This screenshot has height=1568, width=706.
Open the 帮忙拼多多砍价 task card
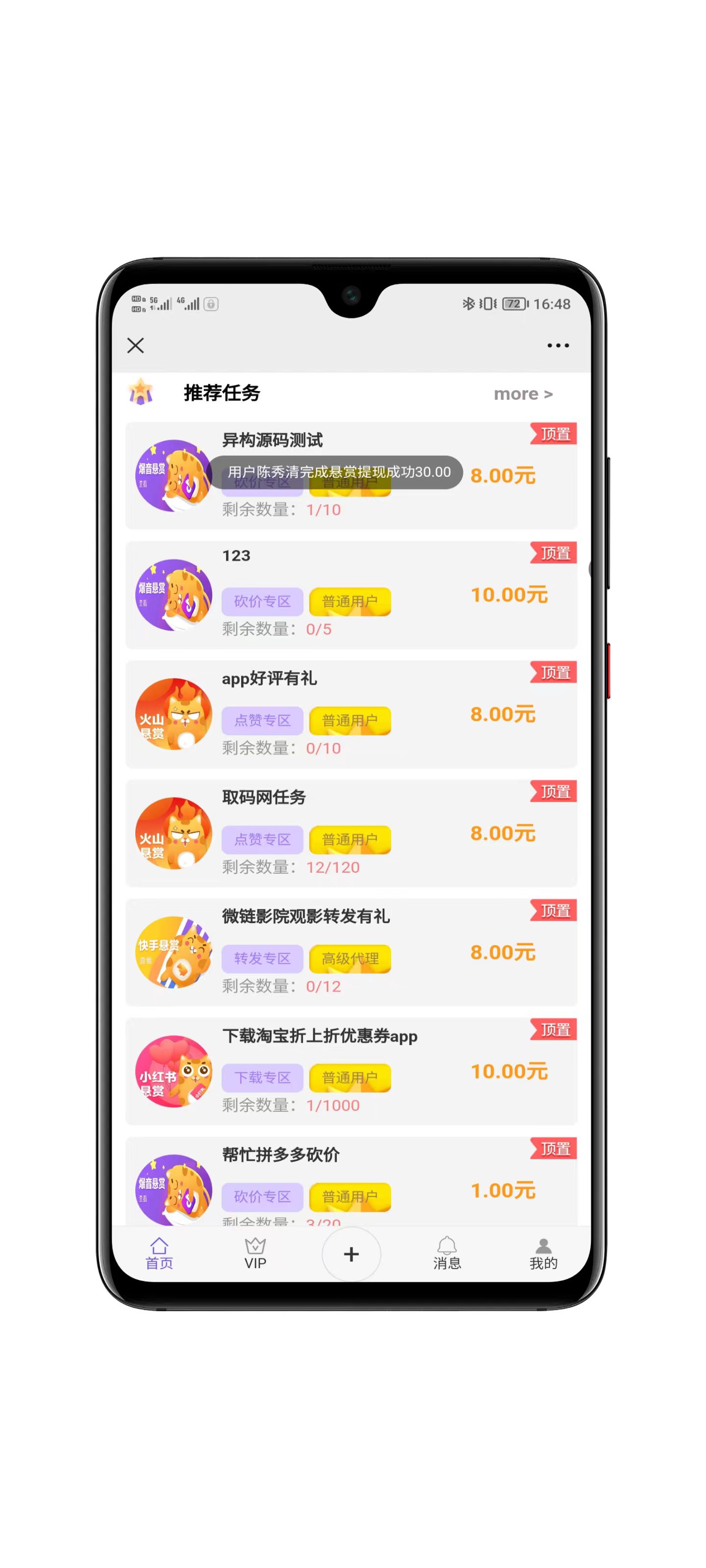click(351, 1182)
